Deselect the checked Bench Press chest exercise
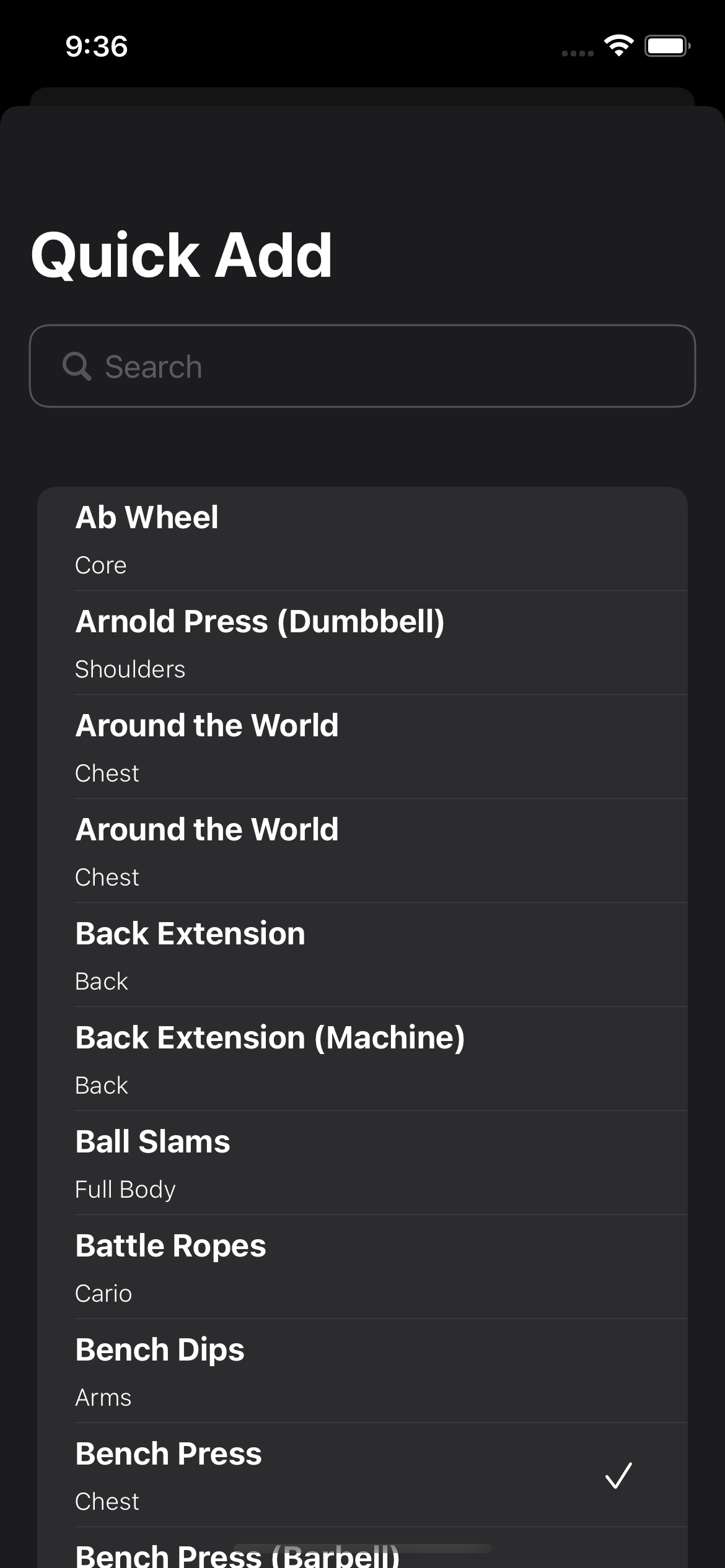 (362, 1475)
